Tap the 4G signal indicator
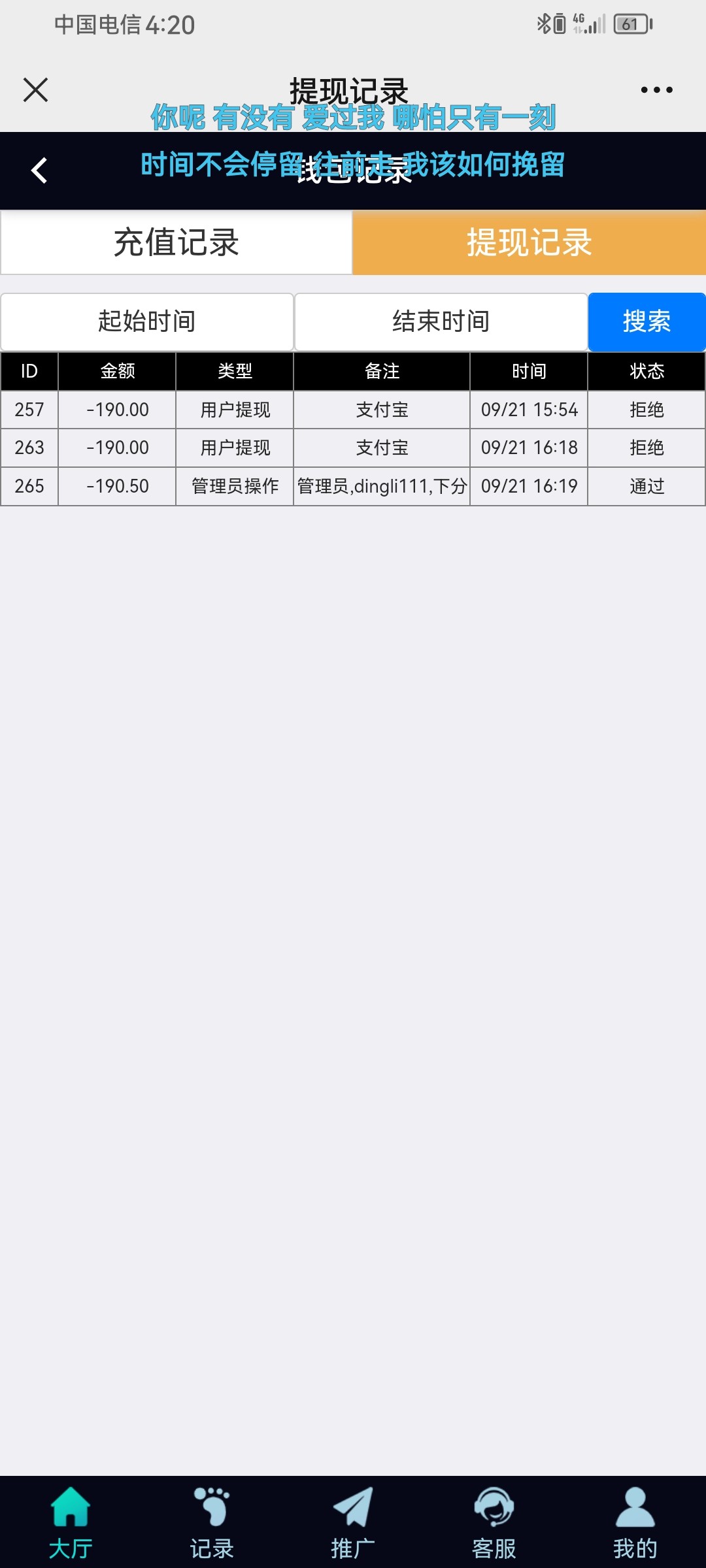Image resolution: width=706 pixels, height=1568 pixels. 587,23
